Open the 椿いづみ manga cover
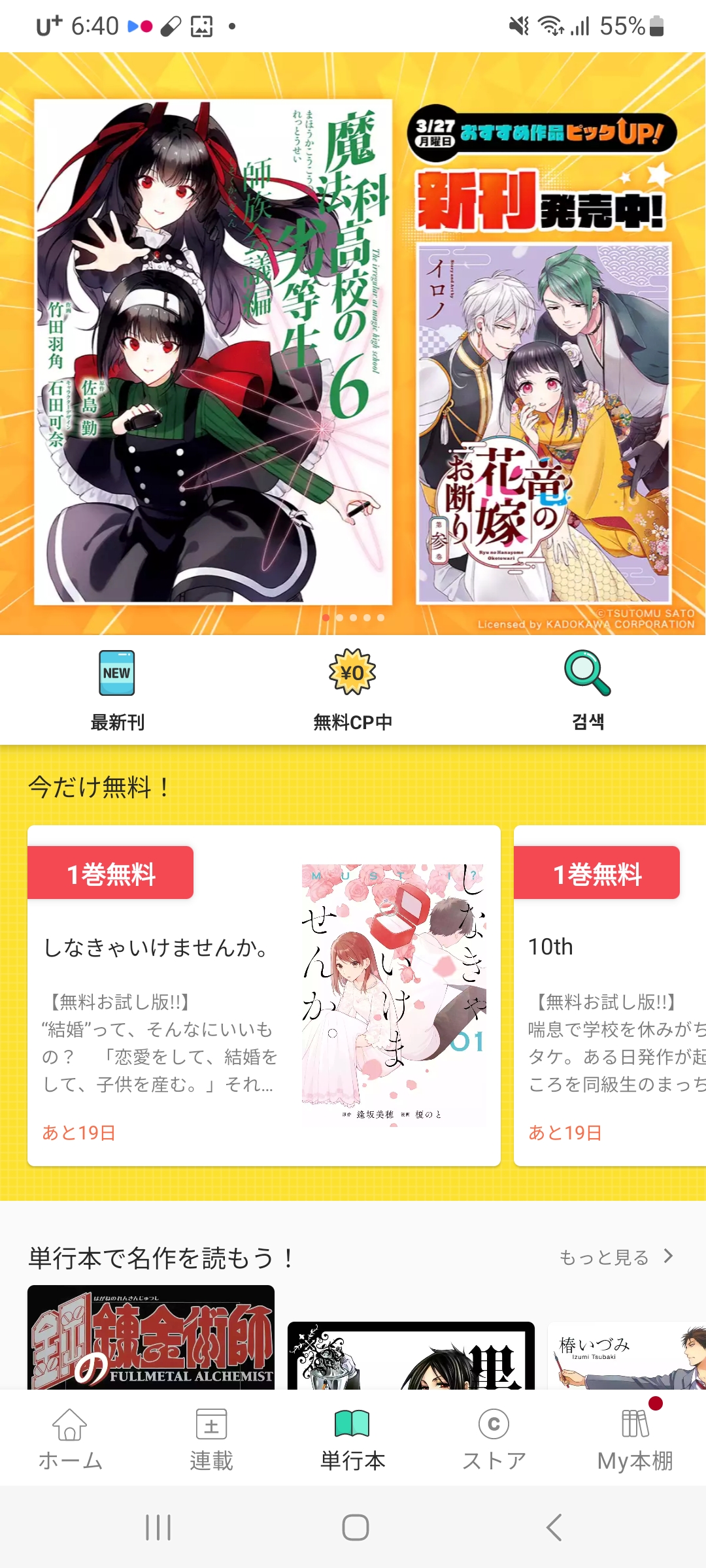Screen dimensions: 706x1568 626,1355
